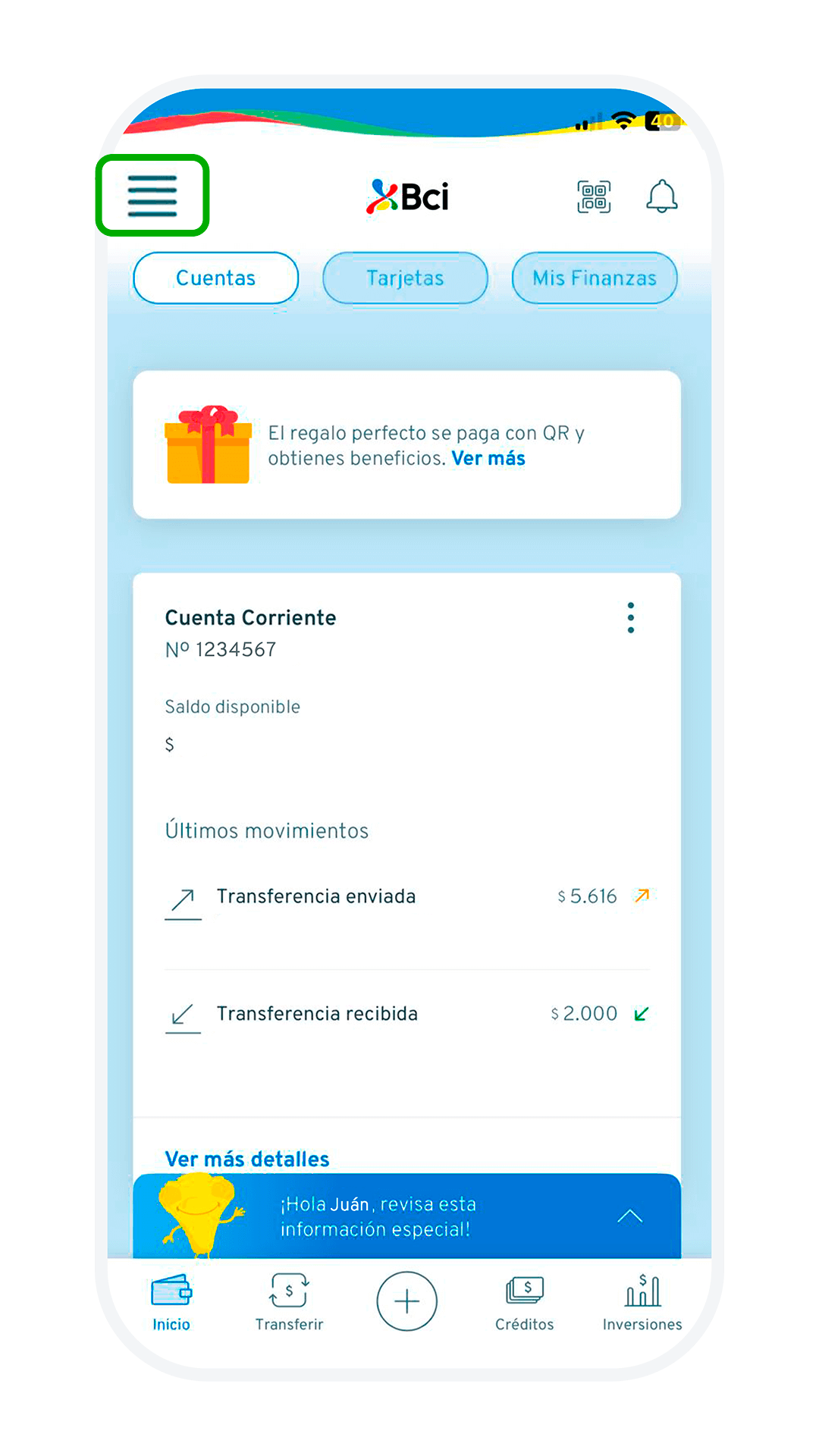Switch to the Mis Finanzas tab
The image size is (819, 1456).
point(595,278)
